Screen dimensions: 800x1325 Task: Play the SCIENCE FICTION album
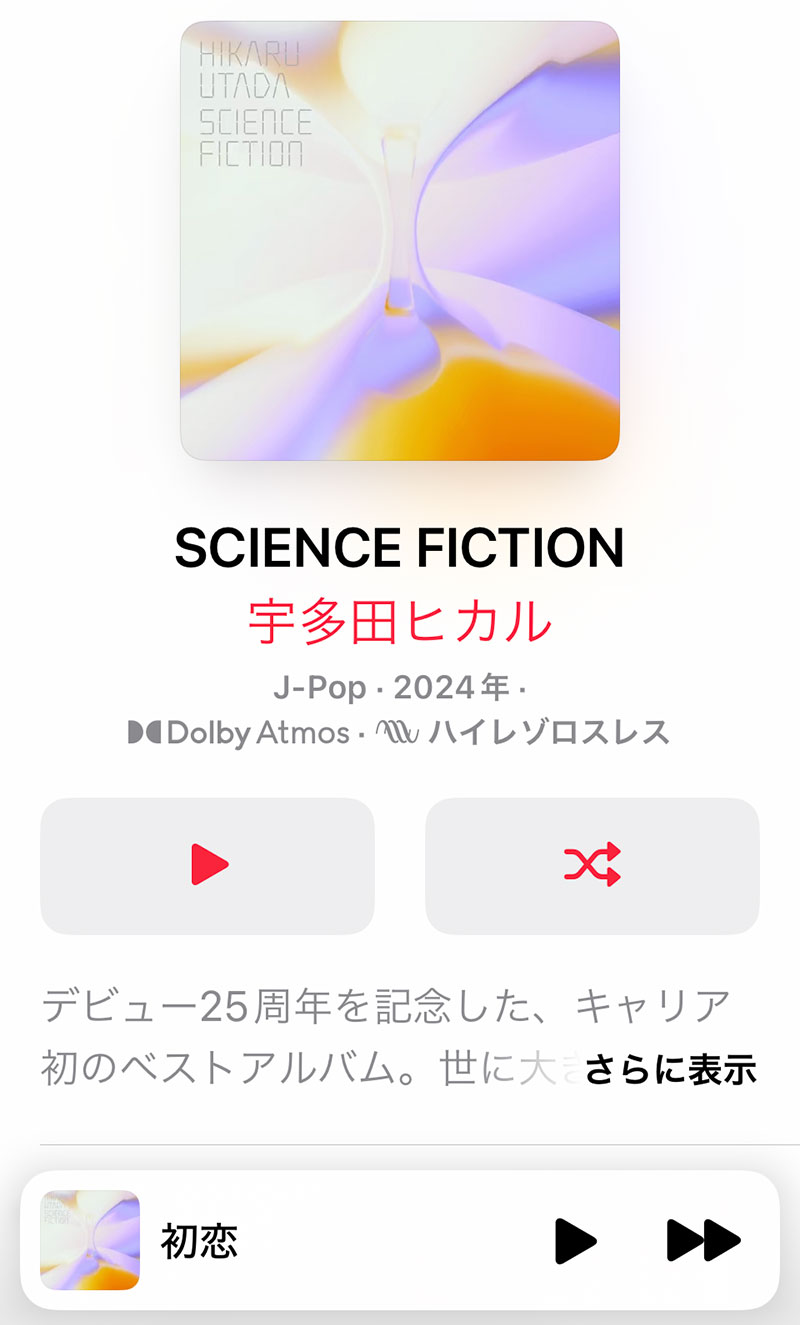pyautogui.click(x=207, y=865)
